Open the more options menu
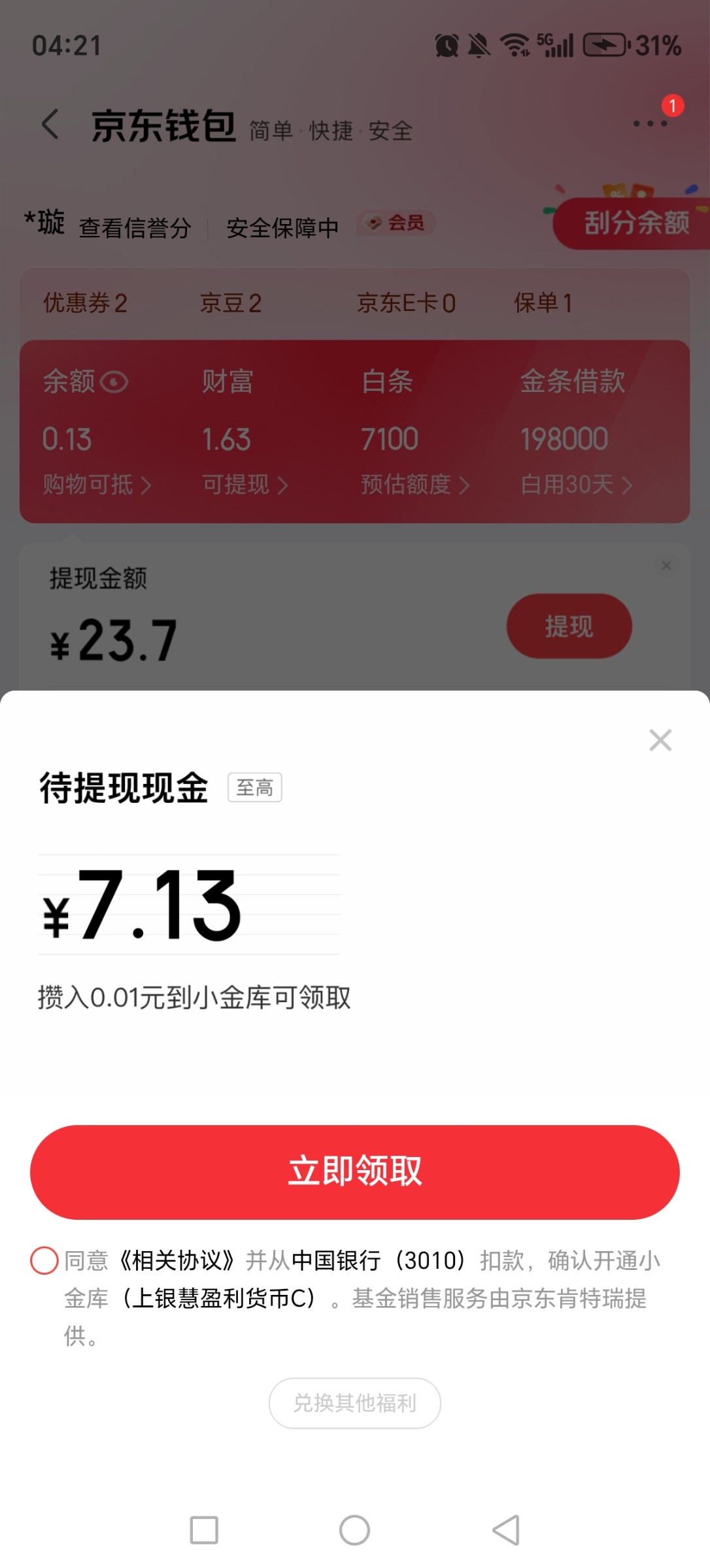The height and width of the screenshot is (1568, 710). coord(651,124)
